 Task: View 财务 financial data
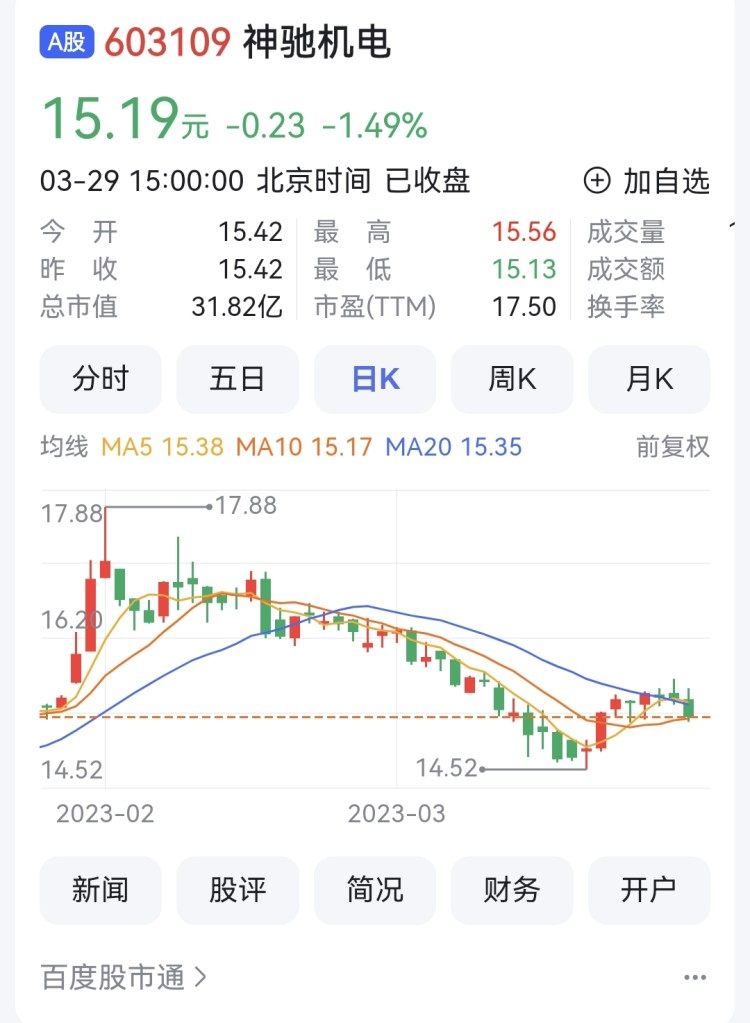[x=512, y=890]
